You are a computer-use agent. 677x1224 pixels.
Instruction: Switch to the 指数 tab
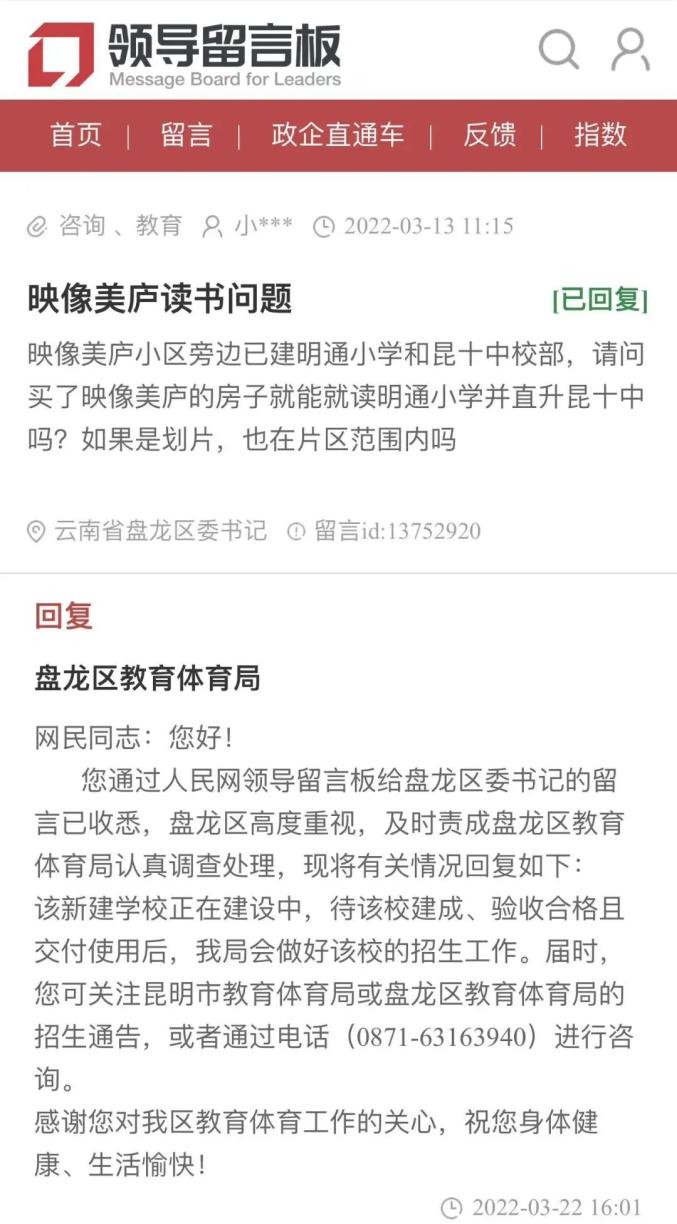[x=600, y=135]
